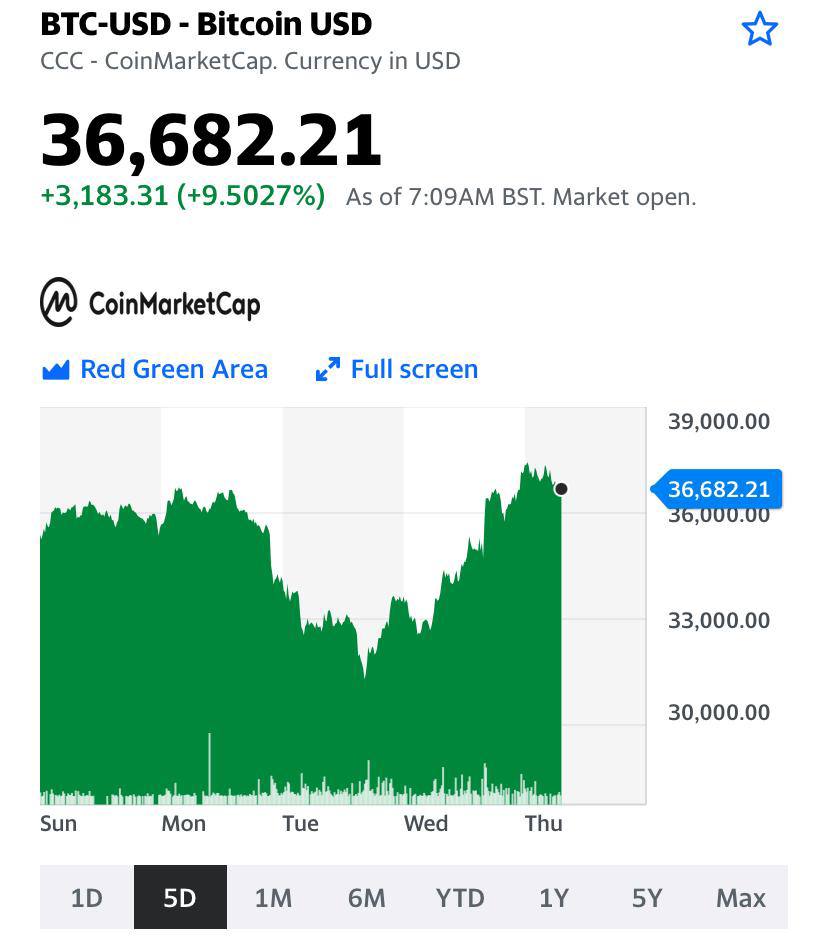This screenshot has width=828, height=950.
Task: Show the 1M chart range
Action: tap(273, 898)
